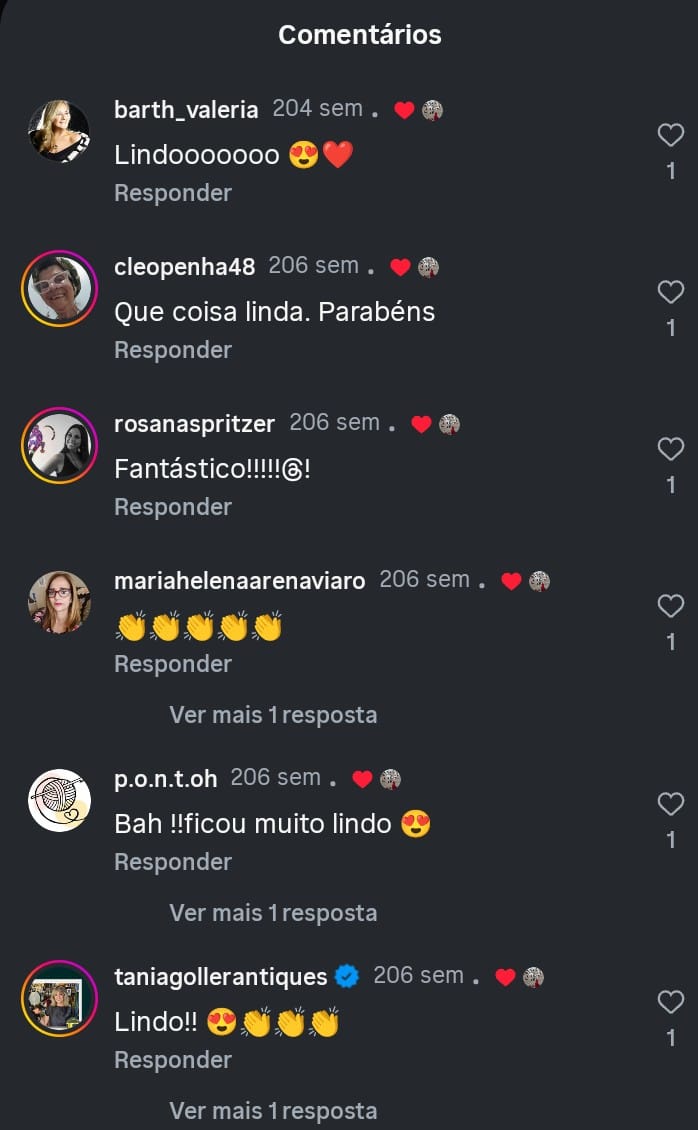
Task: Visit the taniagollerantiques verified profile
Action: point(221,977)
